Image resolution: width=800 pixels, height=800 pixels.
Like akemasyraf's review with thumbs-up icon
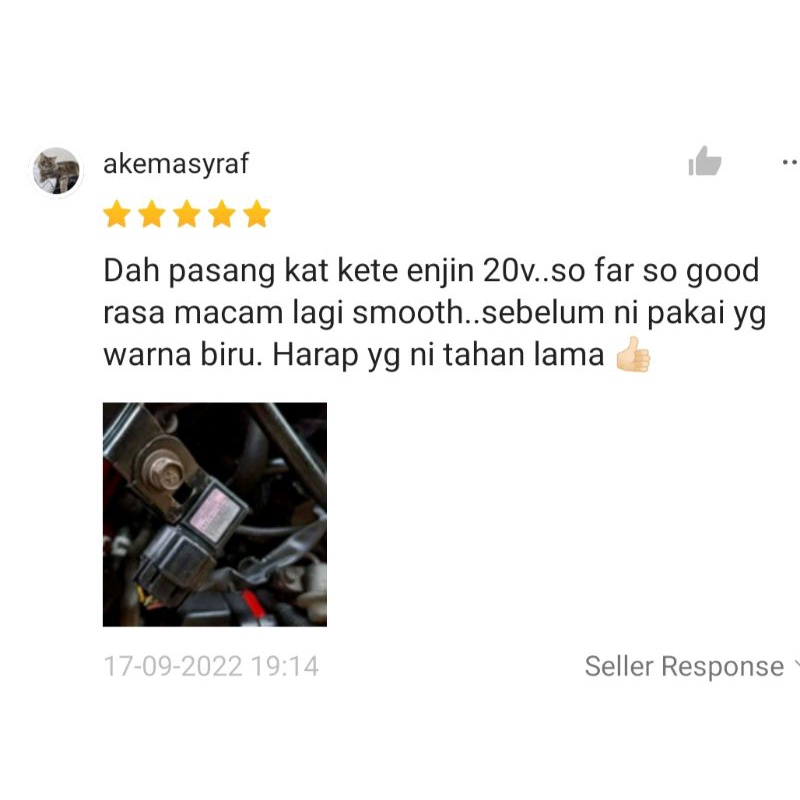click(x=705, y=161)
